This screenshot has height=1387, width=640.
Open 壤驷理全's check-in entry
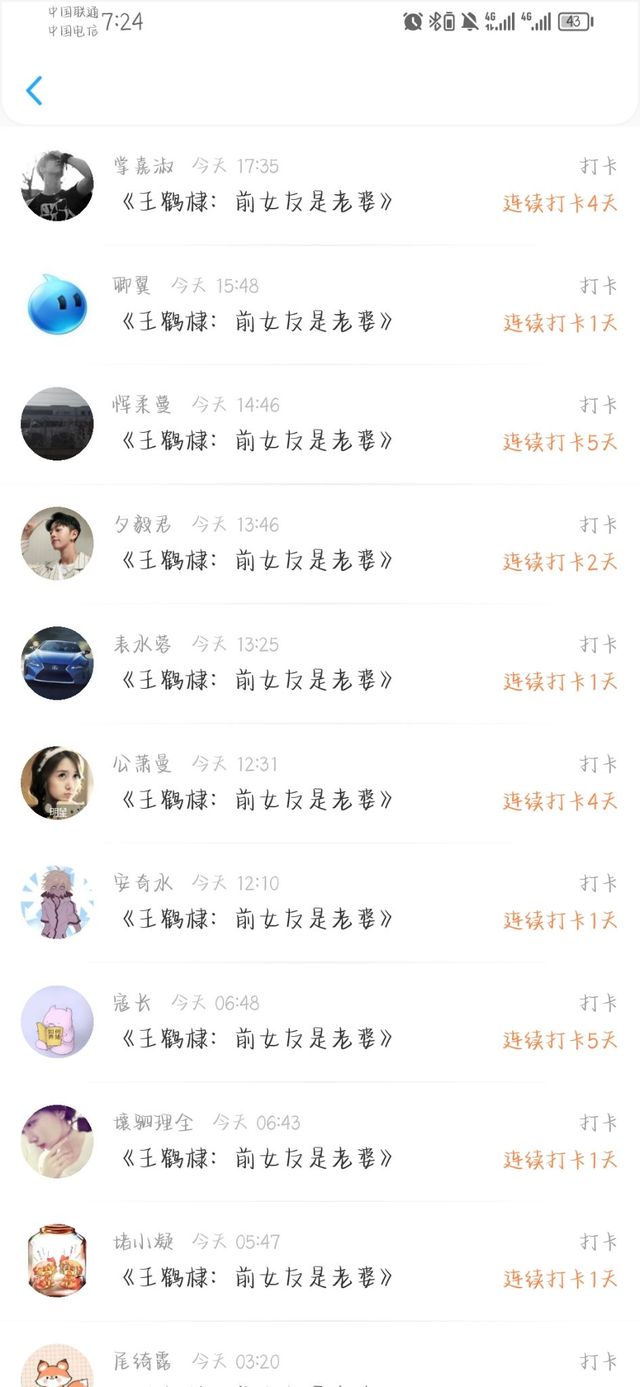[x=320, y=1141]
